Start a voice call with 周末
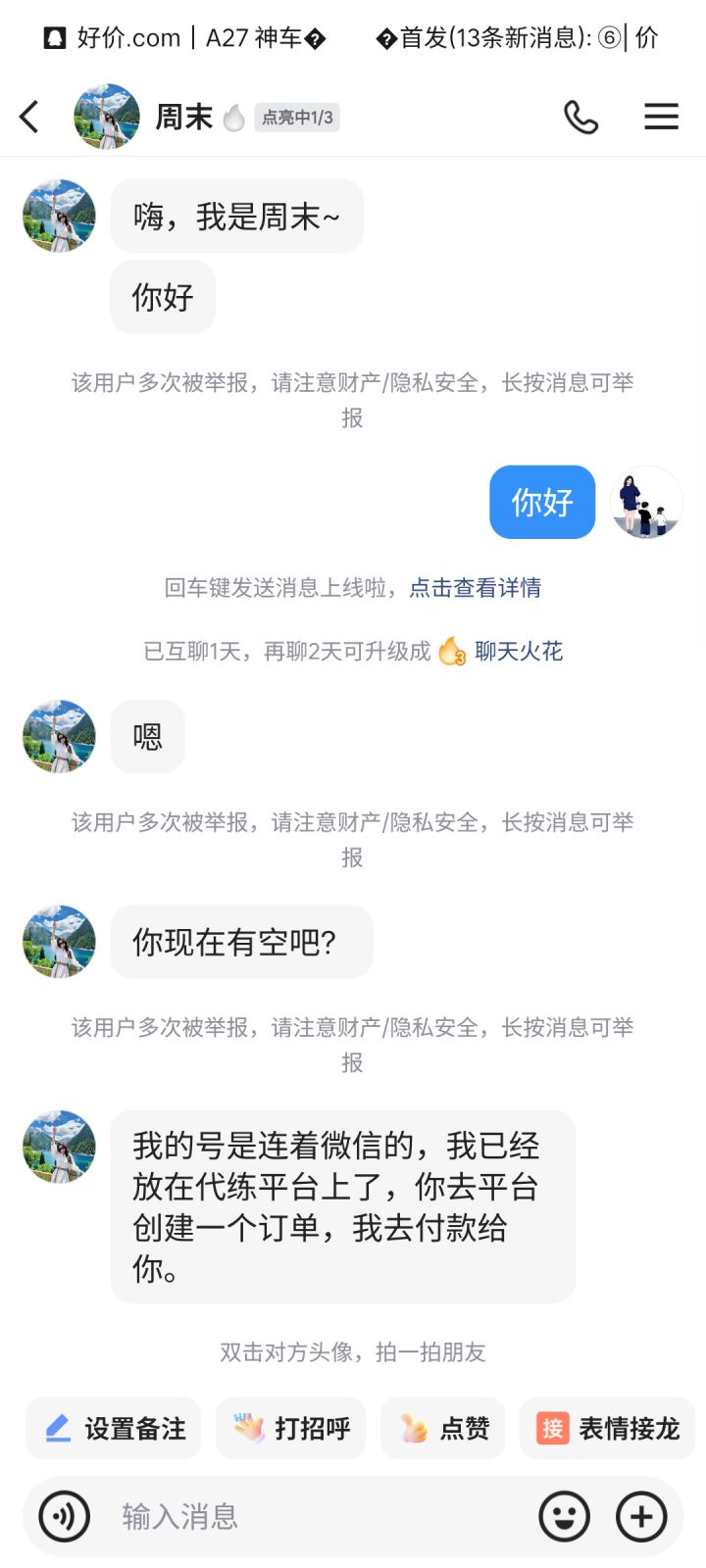This screenshot has height=1568, width=706. (x=580, y=117)
